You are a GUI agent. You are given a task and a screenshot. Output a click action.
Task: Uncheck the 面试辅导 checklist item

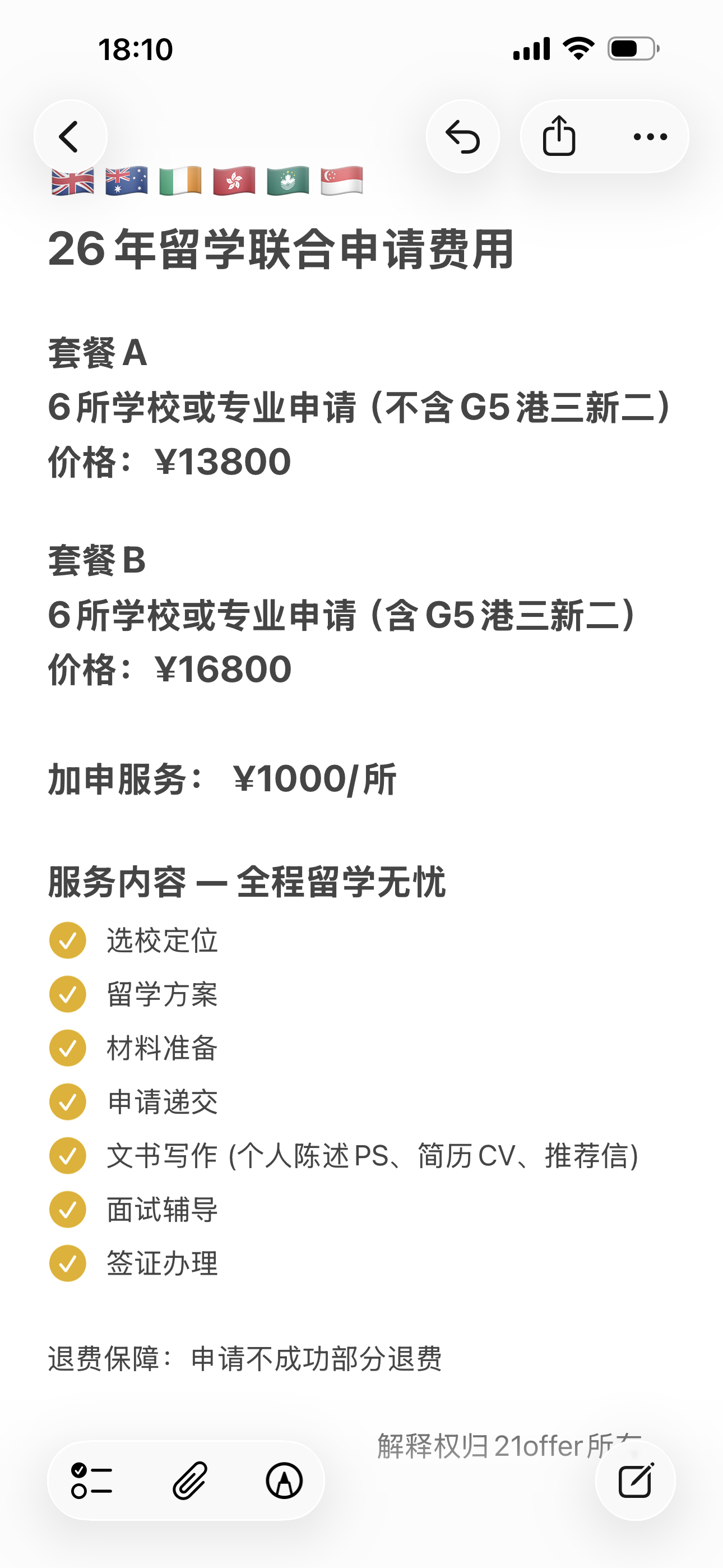pyautogui.click(x=68, y=1210)
